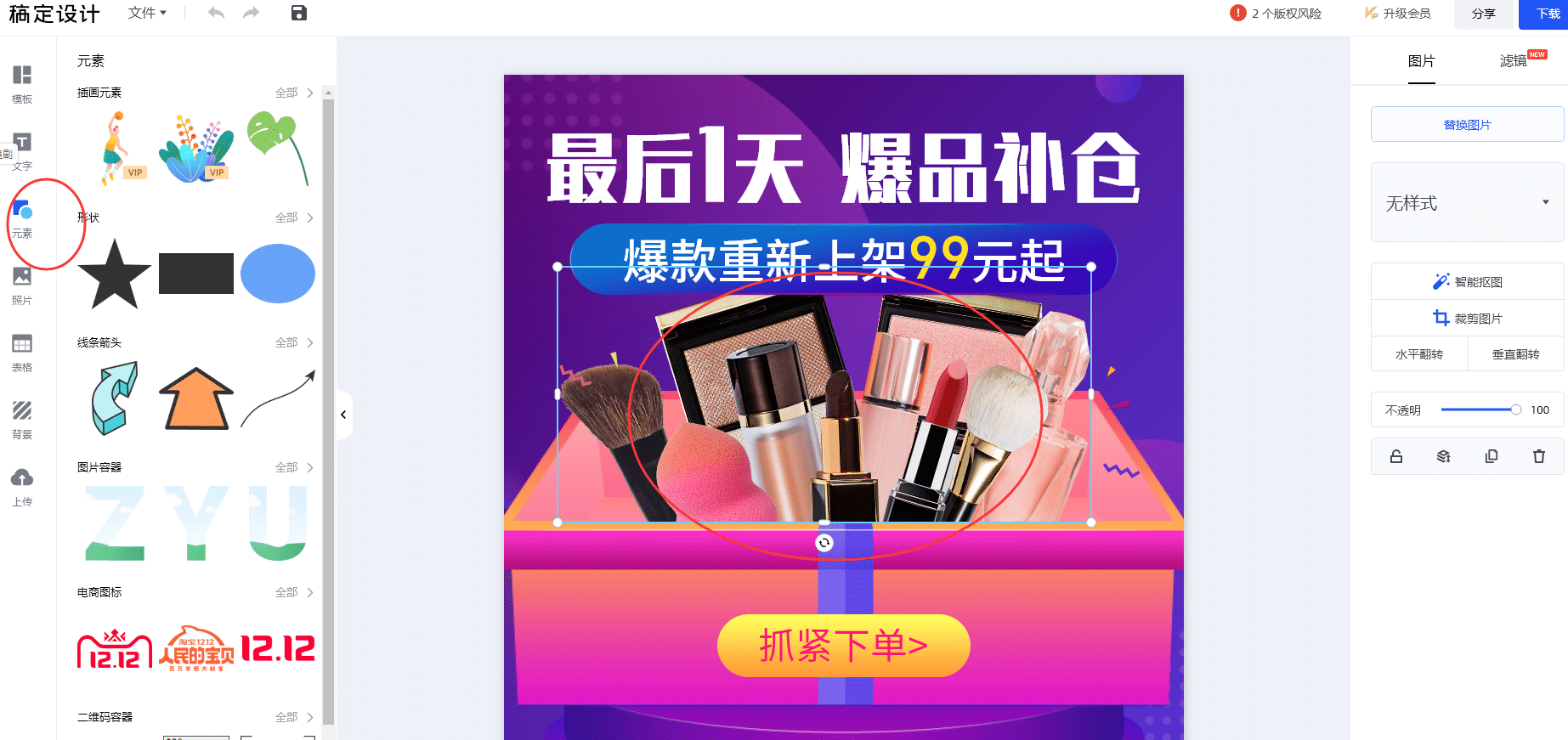Flip image with 垂直翻转
1568x740 pixels.
coord(1515,354)
